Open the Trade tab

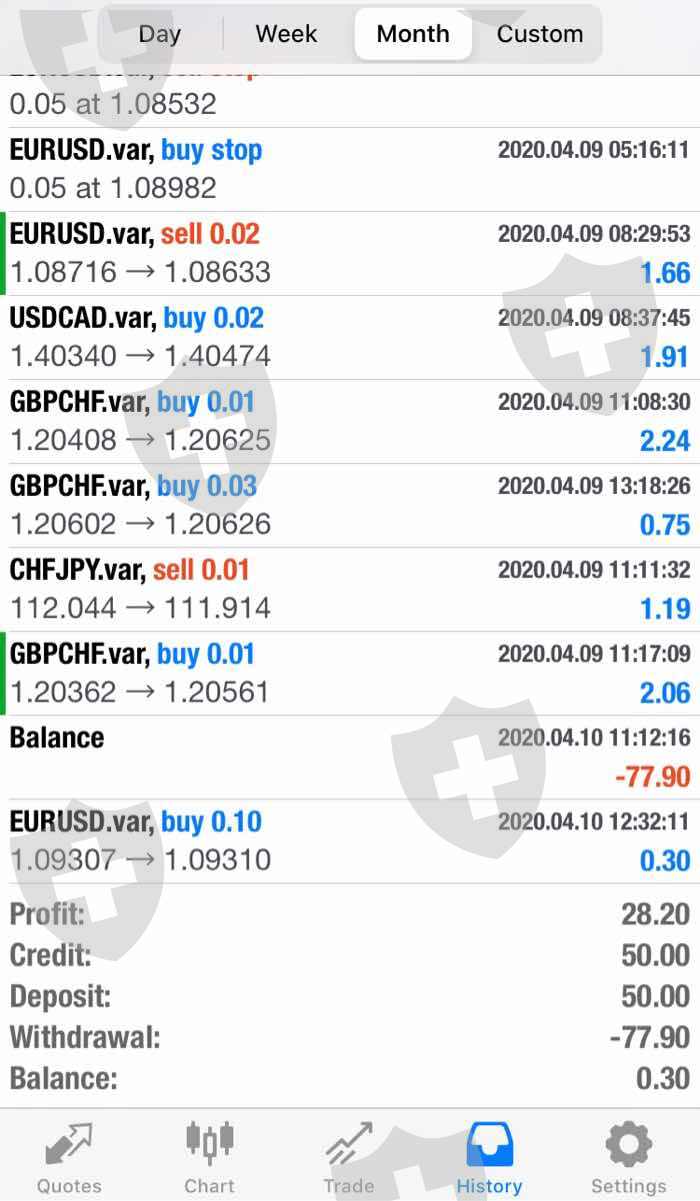[x=349, y=1156]
